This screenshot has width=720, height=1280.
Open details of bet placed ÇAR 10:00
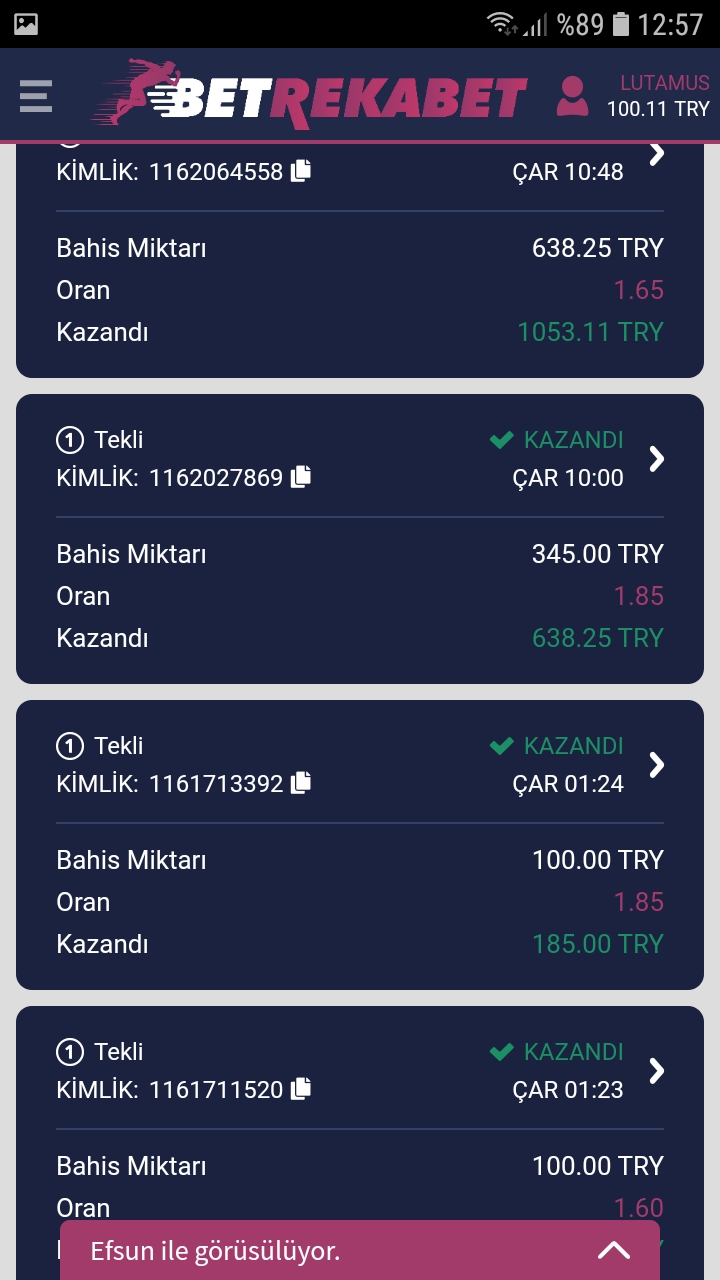click(657, 459)
